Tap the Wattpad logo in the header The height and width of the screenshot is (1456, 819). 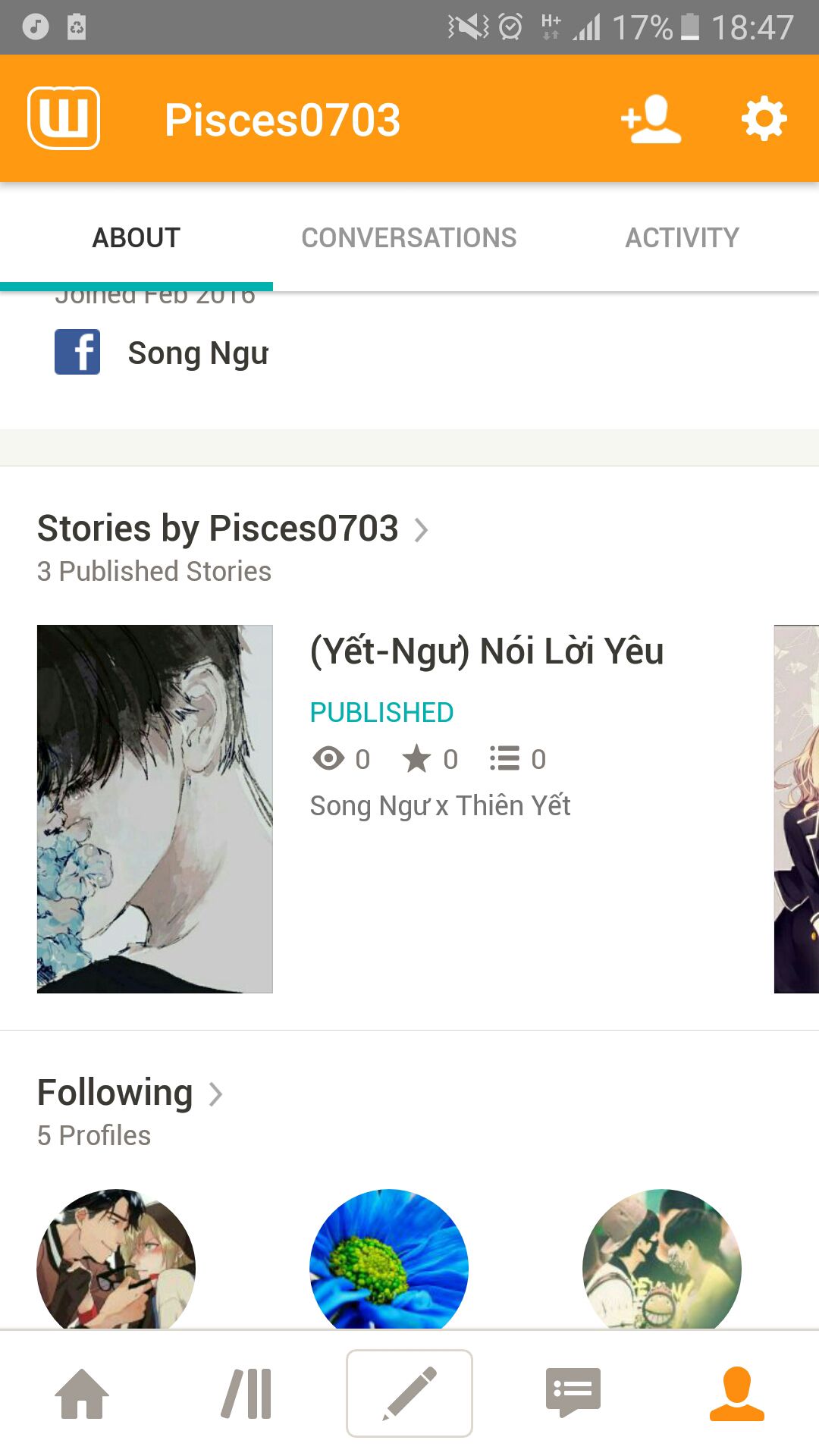[64, 118]
